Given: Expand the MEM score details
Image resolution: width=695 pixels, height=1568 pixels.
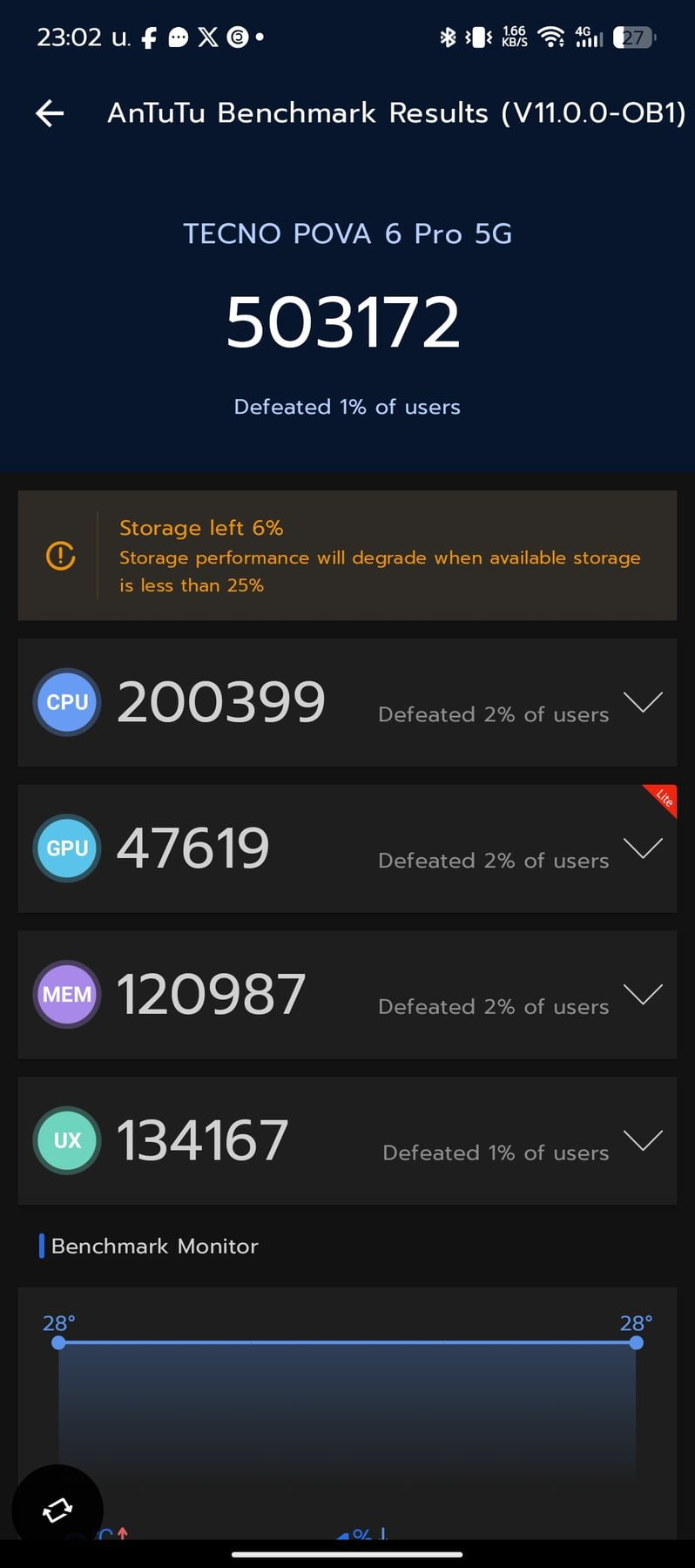Looking at the screenshot, I should pyautogui.click(x=644, y=995).
